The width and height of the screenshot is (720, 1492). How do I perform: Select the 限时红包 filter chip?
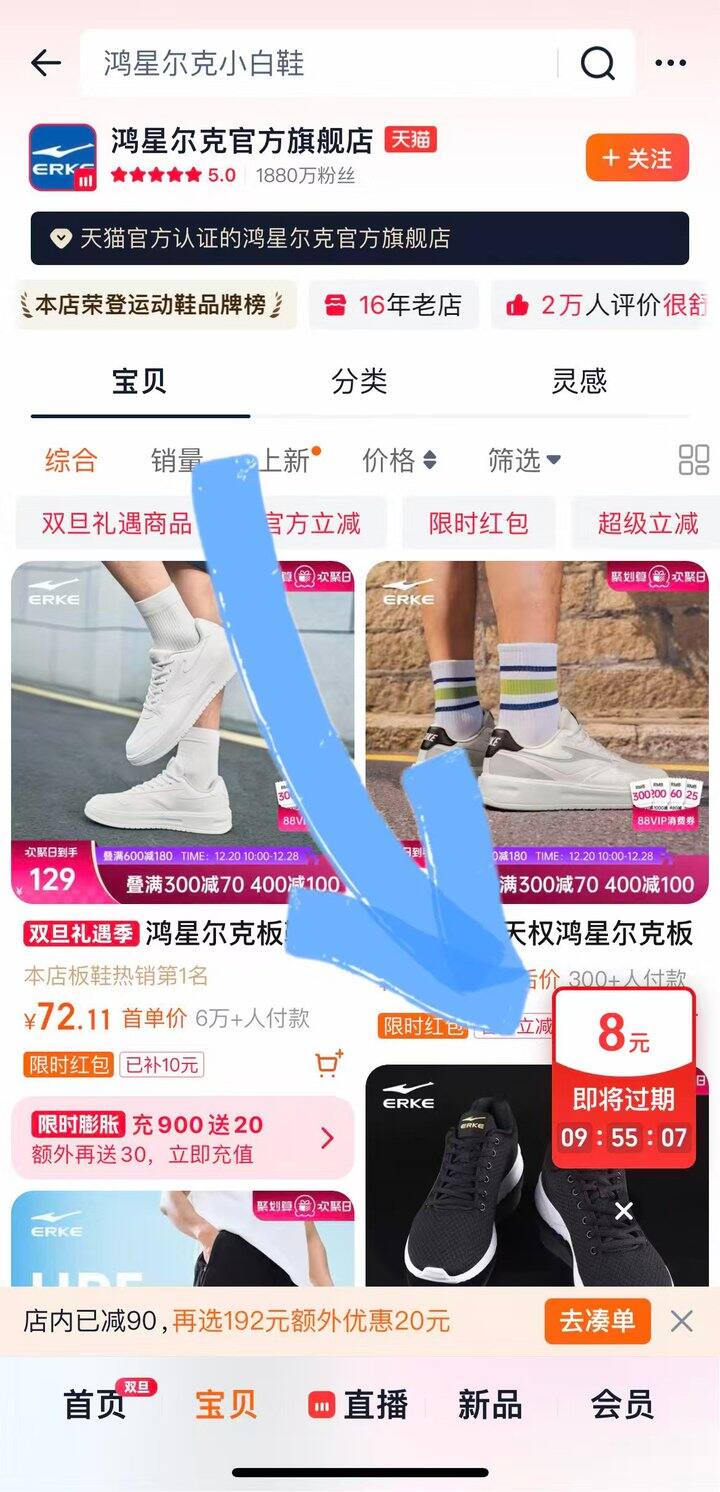tap(478, 523)
